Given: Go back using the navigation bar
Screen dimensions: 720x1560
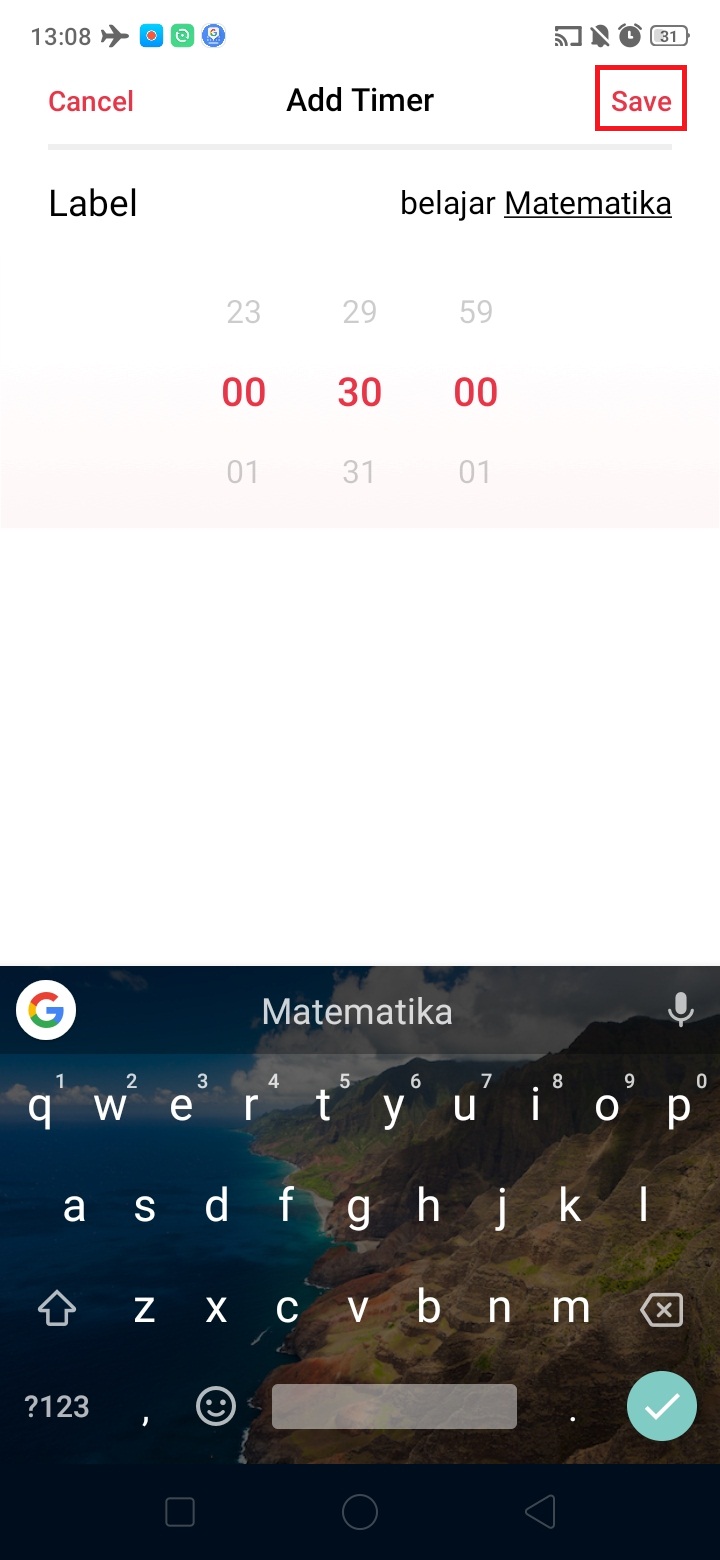Looking at the screenshot, I should click(x=539, y=1512).
